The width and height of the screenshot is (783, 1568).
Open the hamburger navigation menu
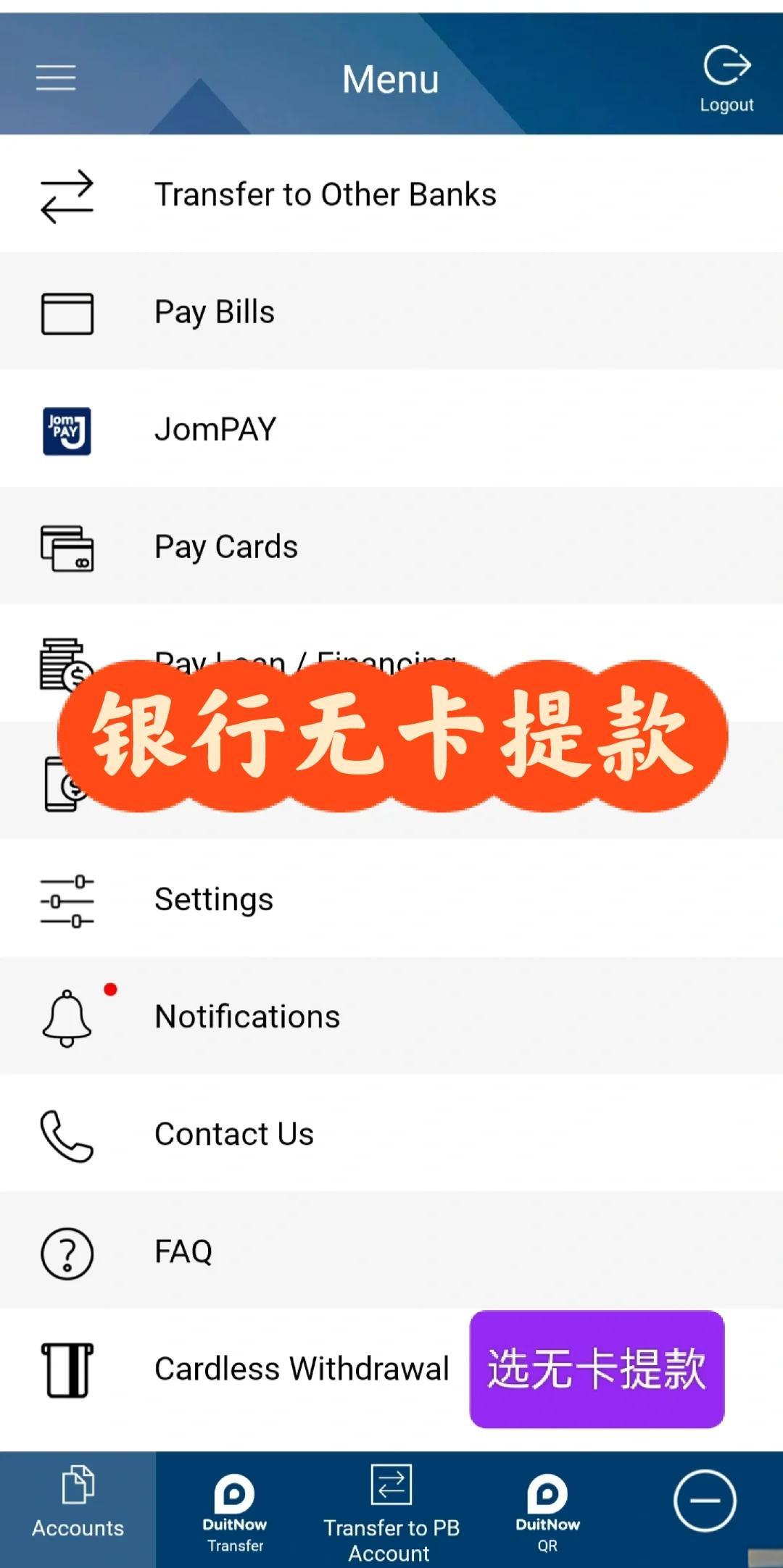[x=57, y=78]
